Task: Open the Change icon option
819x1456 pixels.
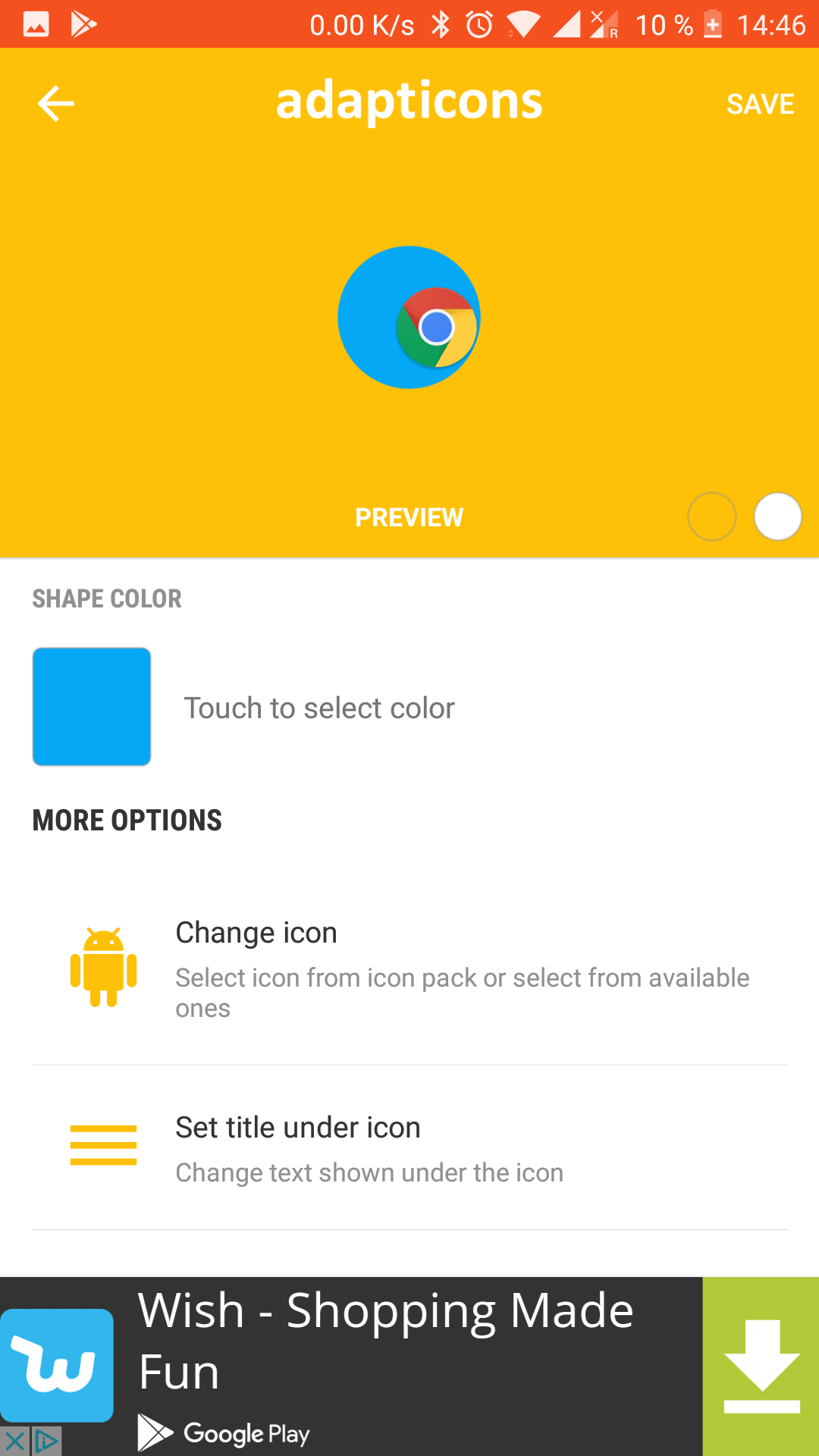Action: coord(409,968)
